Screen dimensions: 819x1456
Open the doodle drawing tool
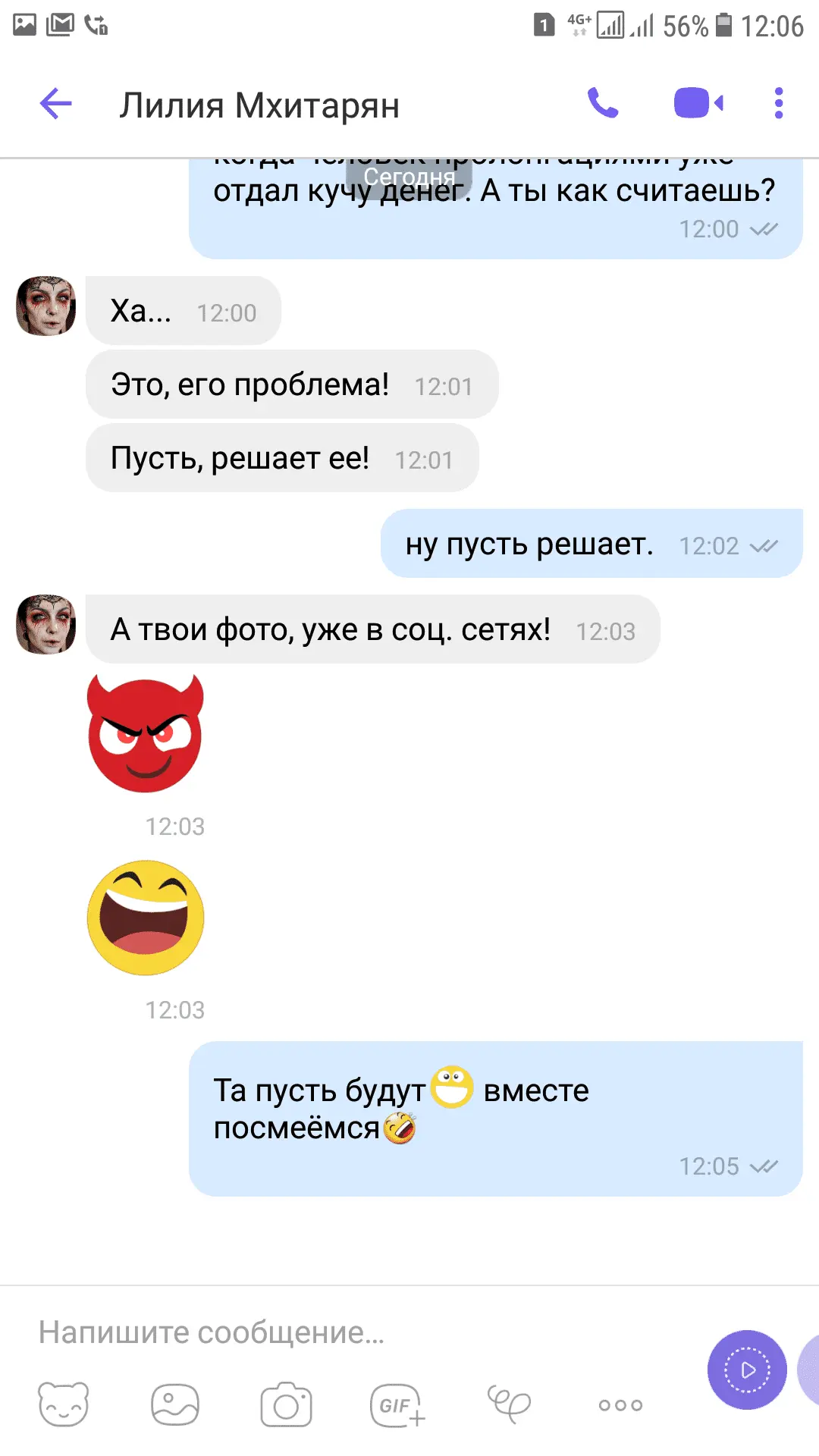508,1404
